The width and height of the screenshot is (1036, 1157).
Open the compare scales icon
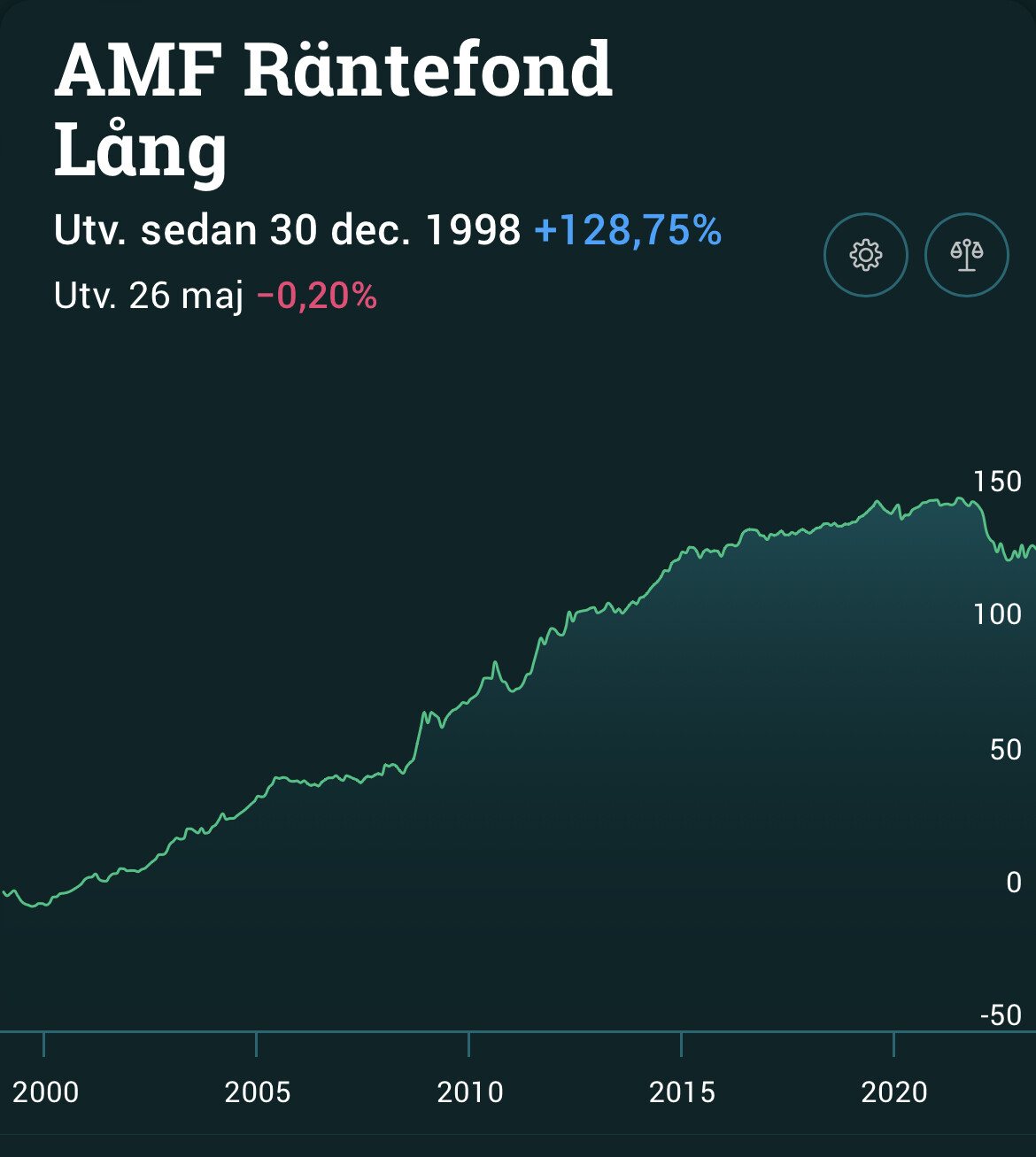[x=966, y=255]
